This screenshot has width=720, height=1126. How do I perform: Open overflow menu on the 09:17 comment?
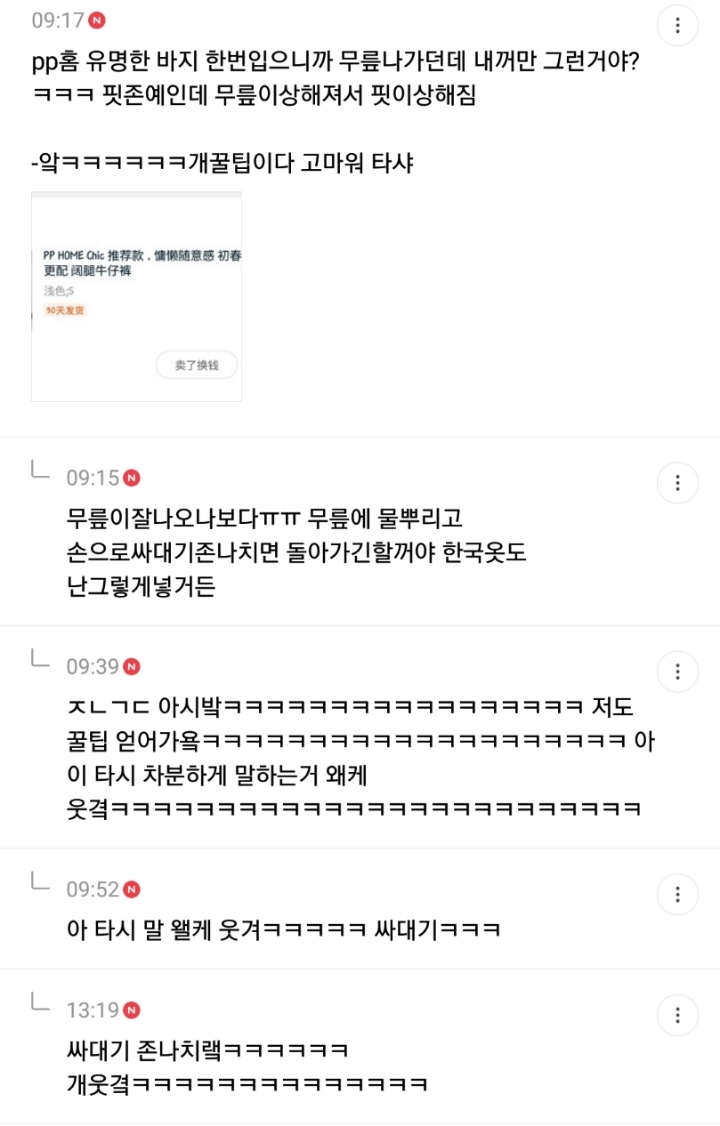pyautogui.click(x=678, y=26)
